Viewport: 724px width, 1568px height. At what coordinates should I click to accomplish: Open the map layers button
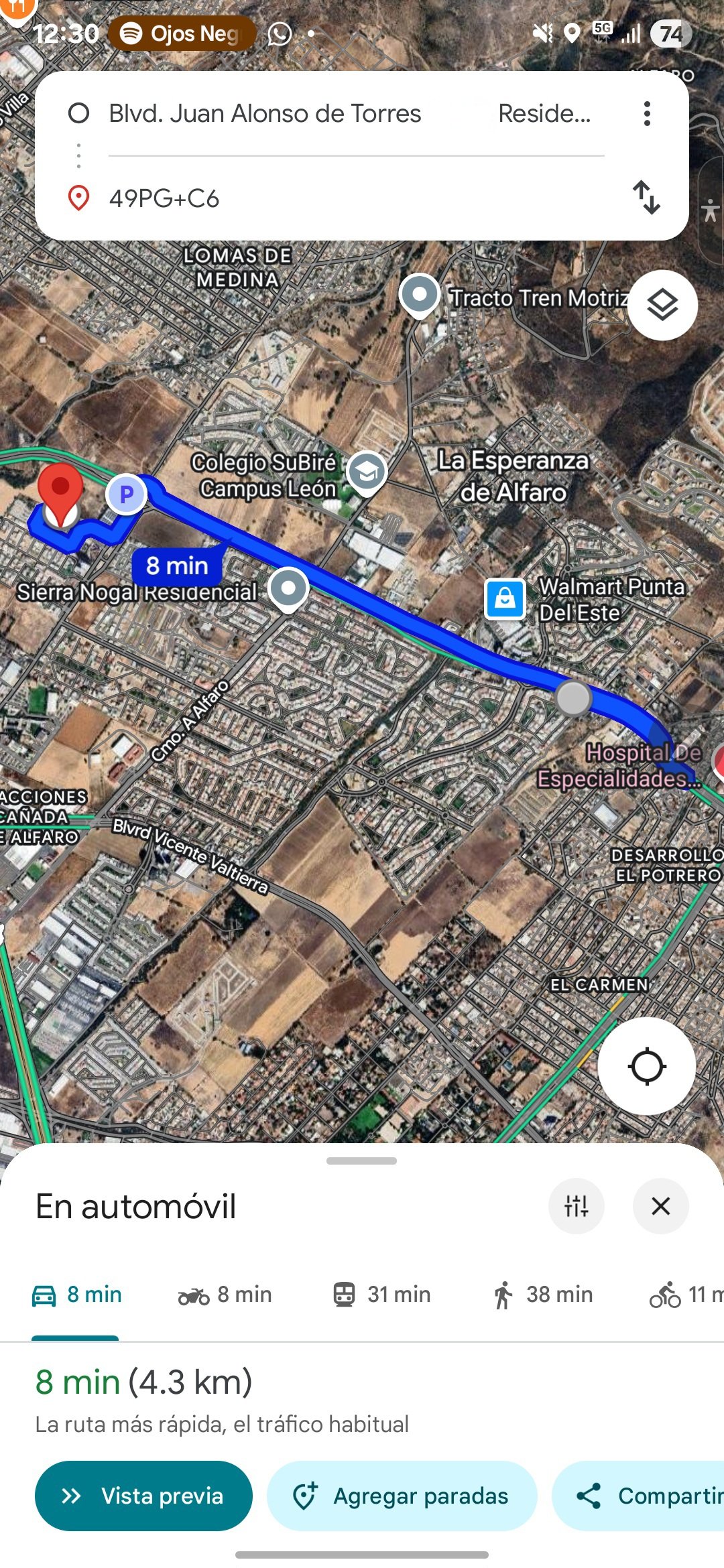tap(662, 306)
